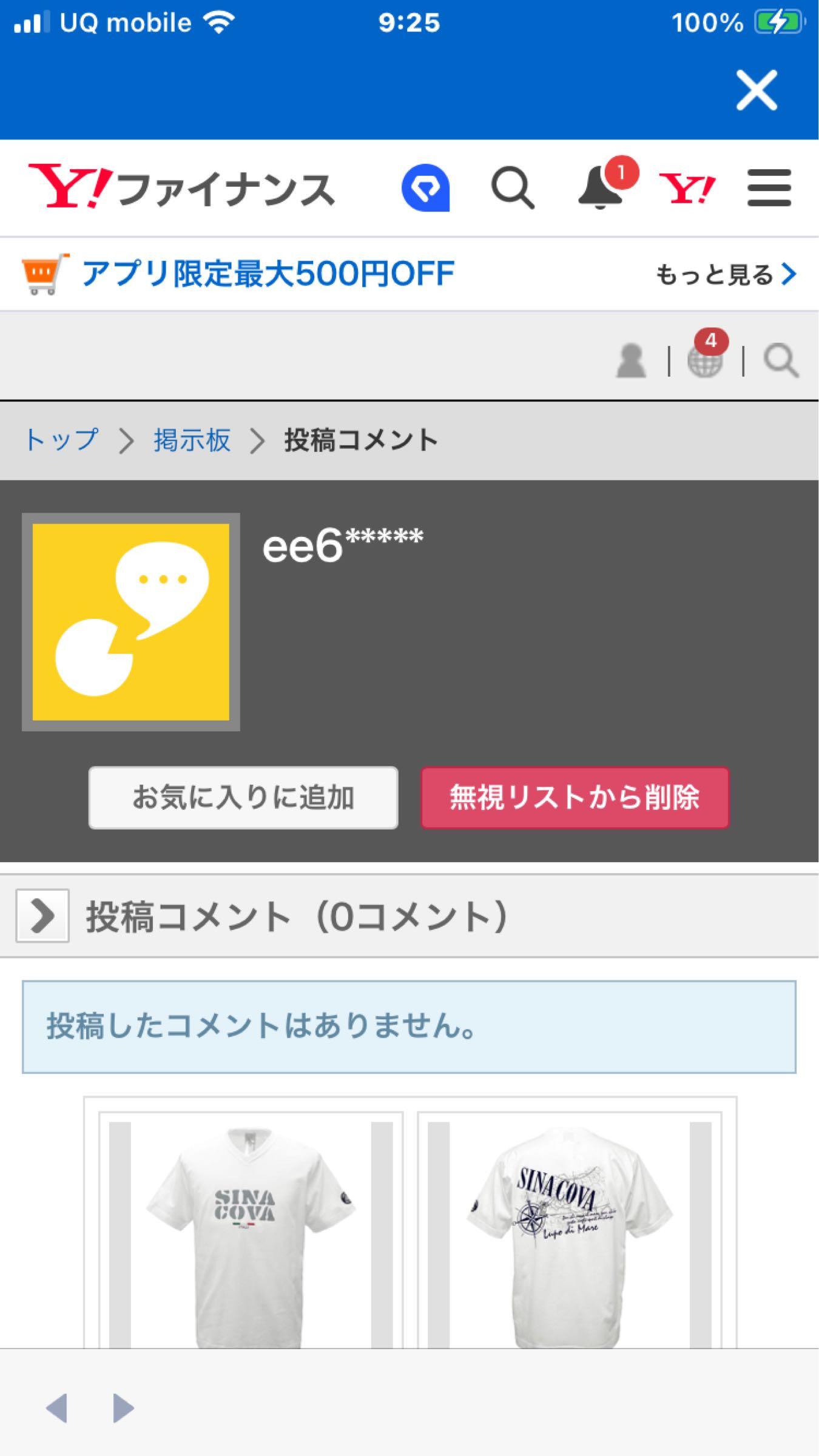Viewport: 819px width, 1456px height.
Task: Open the hamburger menu
Action: 769,187
